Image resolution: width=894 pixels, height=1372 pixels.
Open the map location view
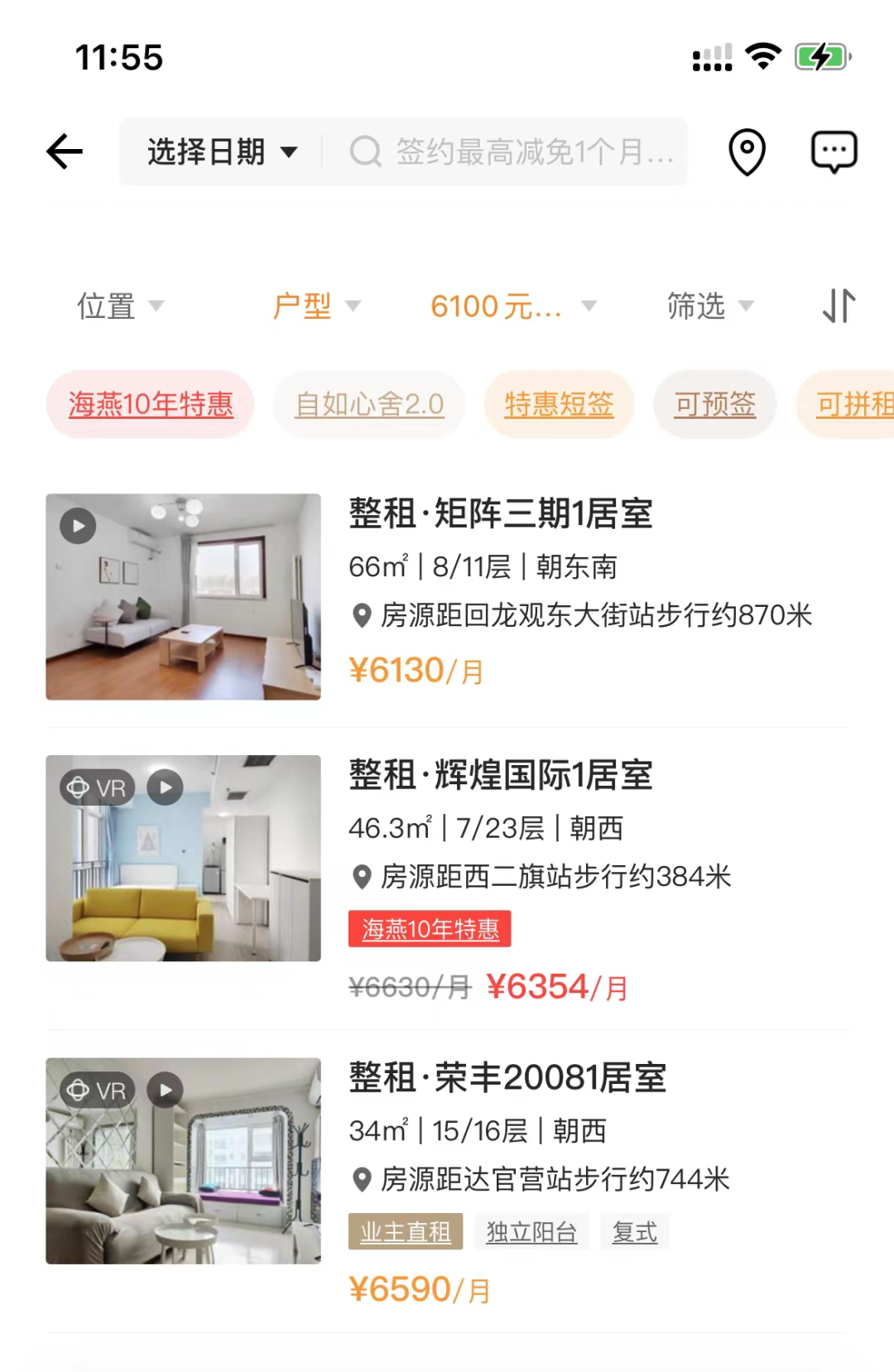pos(747,152)
